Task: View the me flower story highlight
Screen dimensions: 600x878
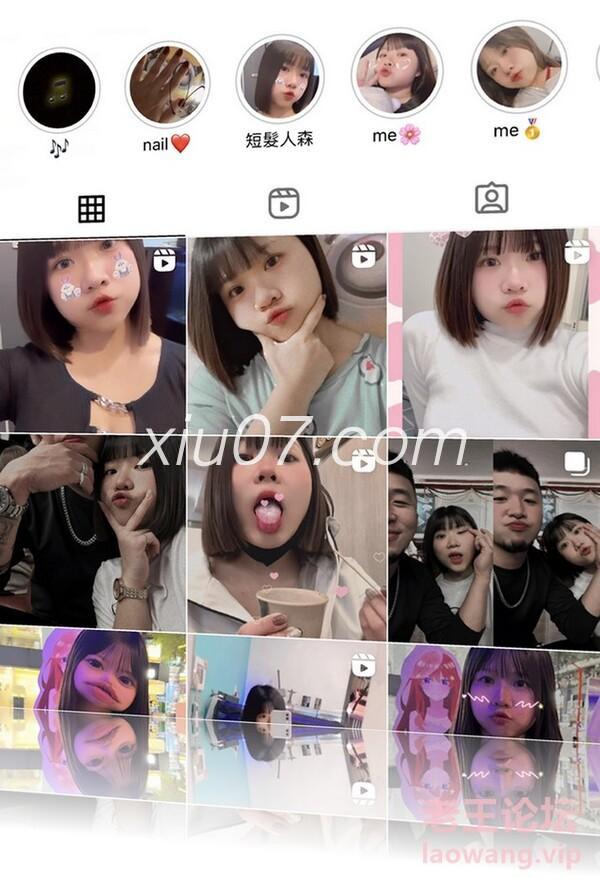Action: click(397, 73)
